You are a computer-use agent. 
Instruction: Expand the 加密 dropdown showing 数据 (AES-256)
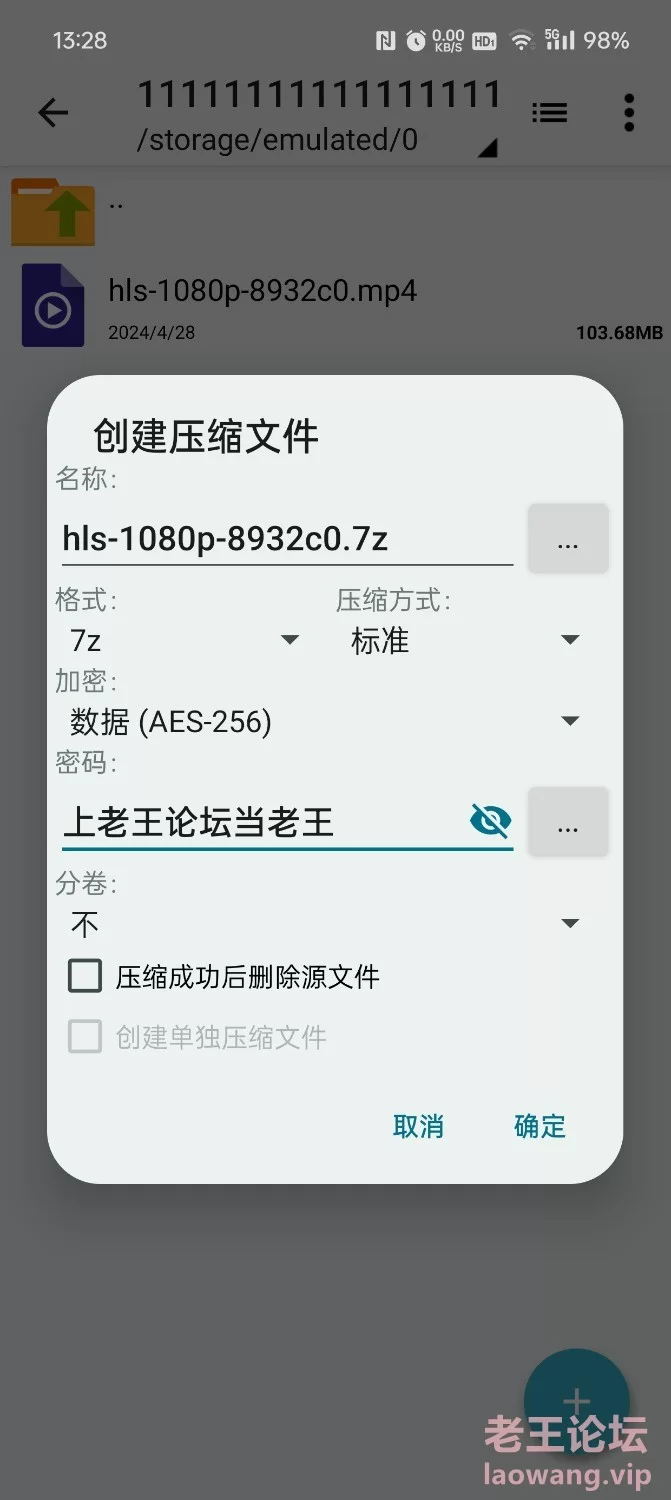(324, 721)
